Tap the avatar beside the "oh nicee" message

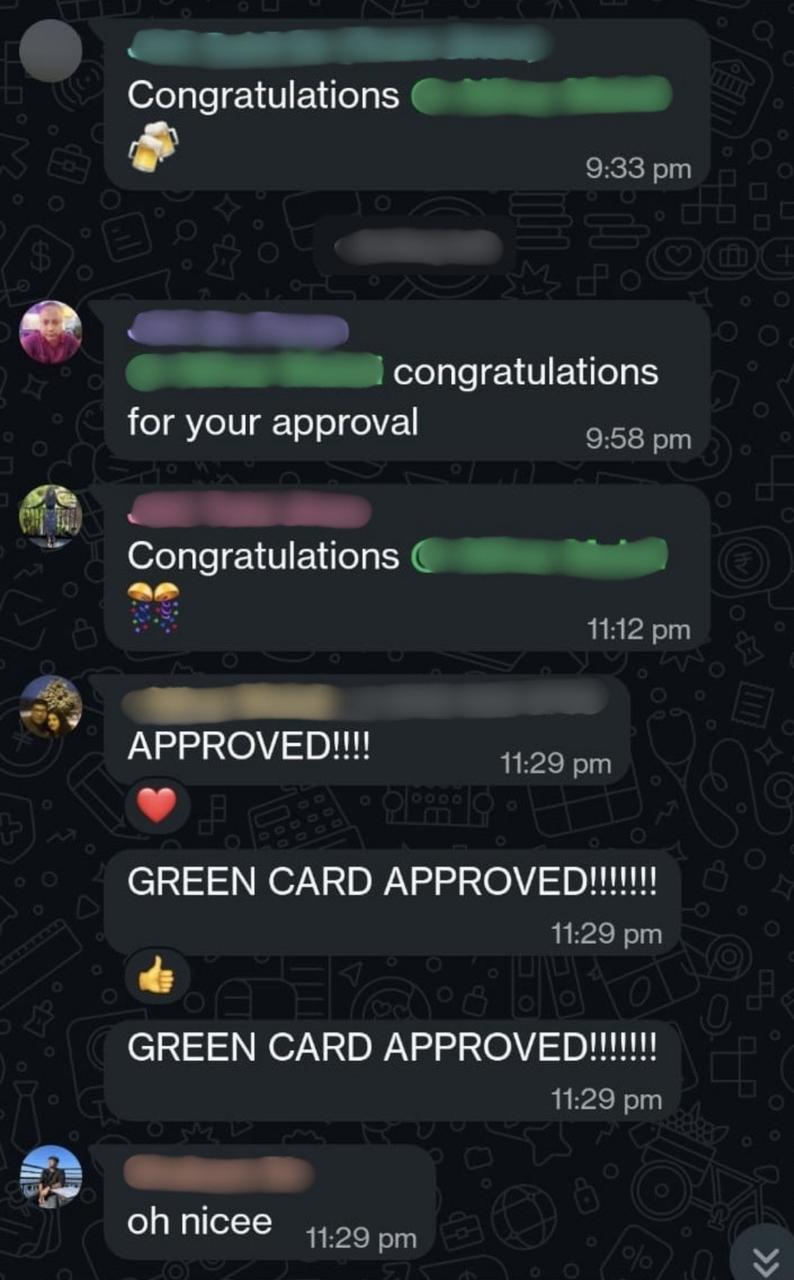click(51, 1176)
